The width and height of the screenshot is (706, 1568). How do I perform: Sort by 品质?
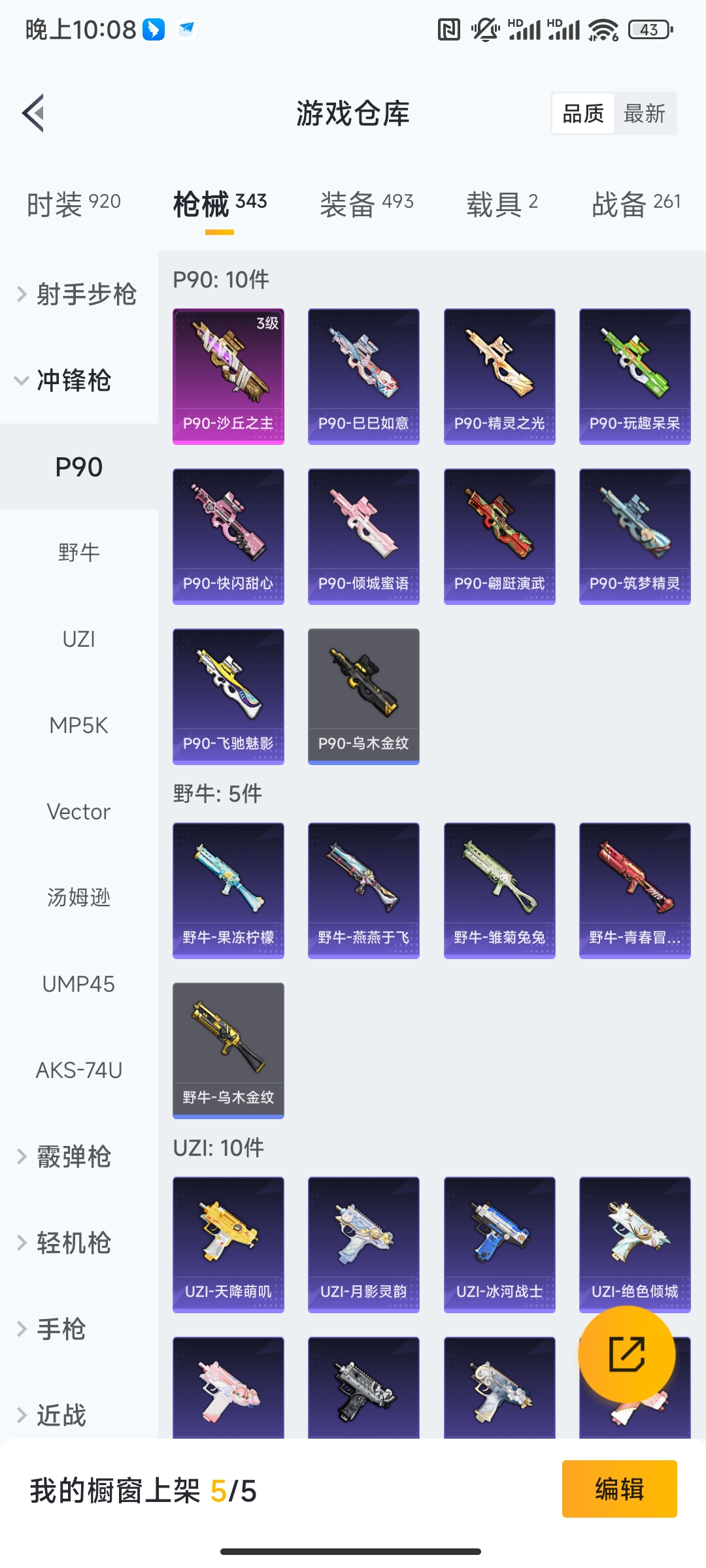pos(582,114)
